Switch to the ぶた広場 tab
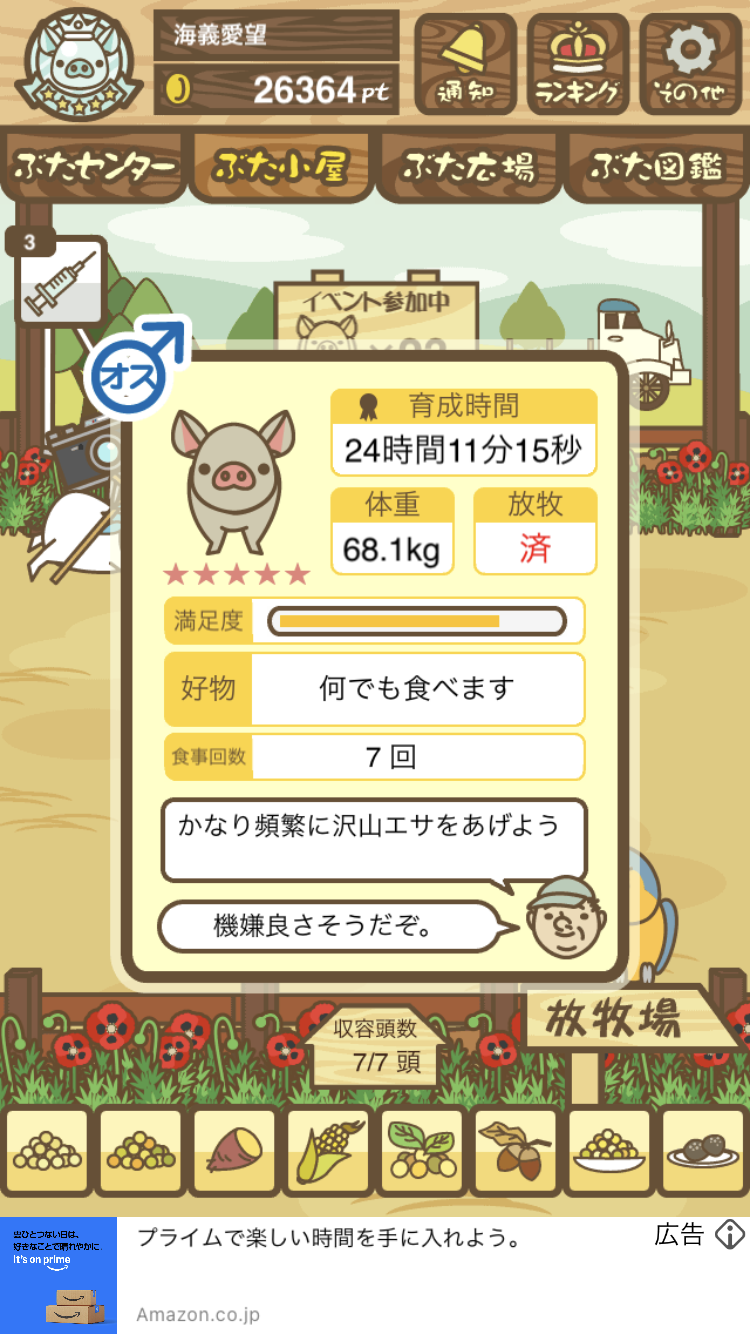 tap(468, 167)
